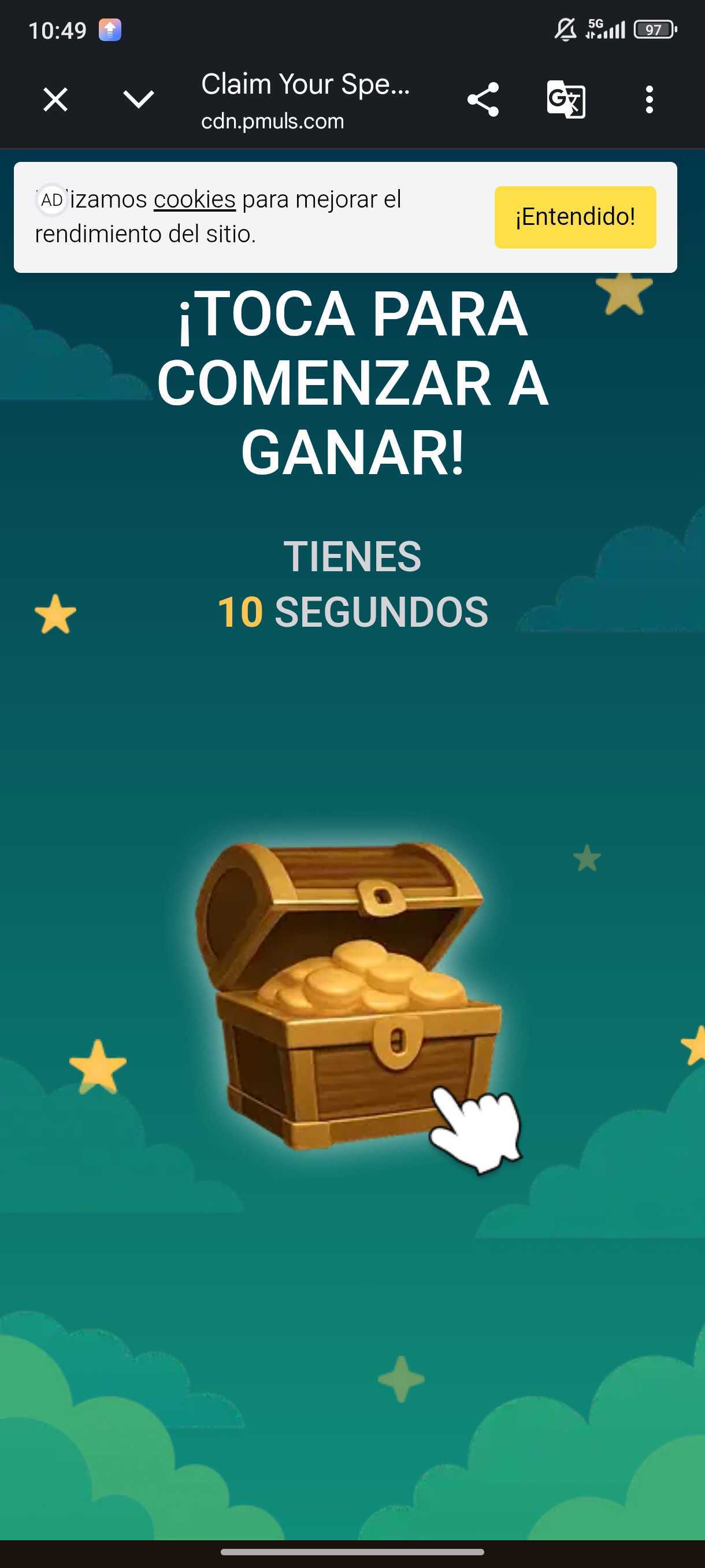Share this page

pos(483,99)
